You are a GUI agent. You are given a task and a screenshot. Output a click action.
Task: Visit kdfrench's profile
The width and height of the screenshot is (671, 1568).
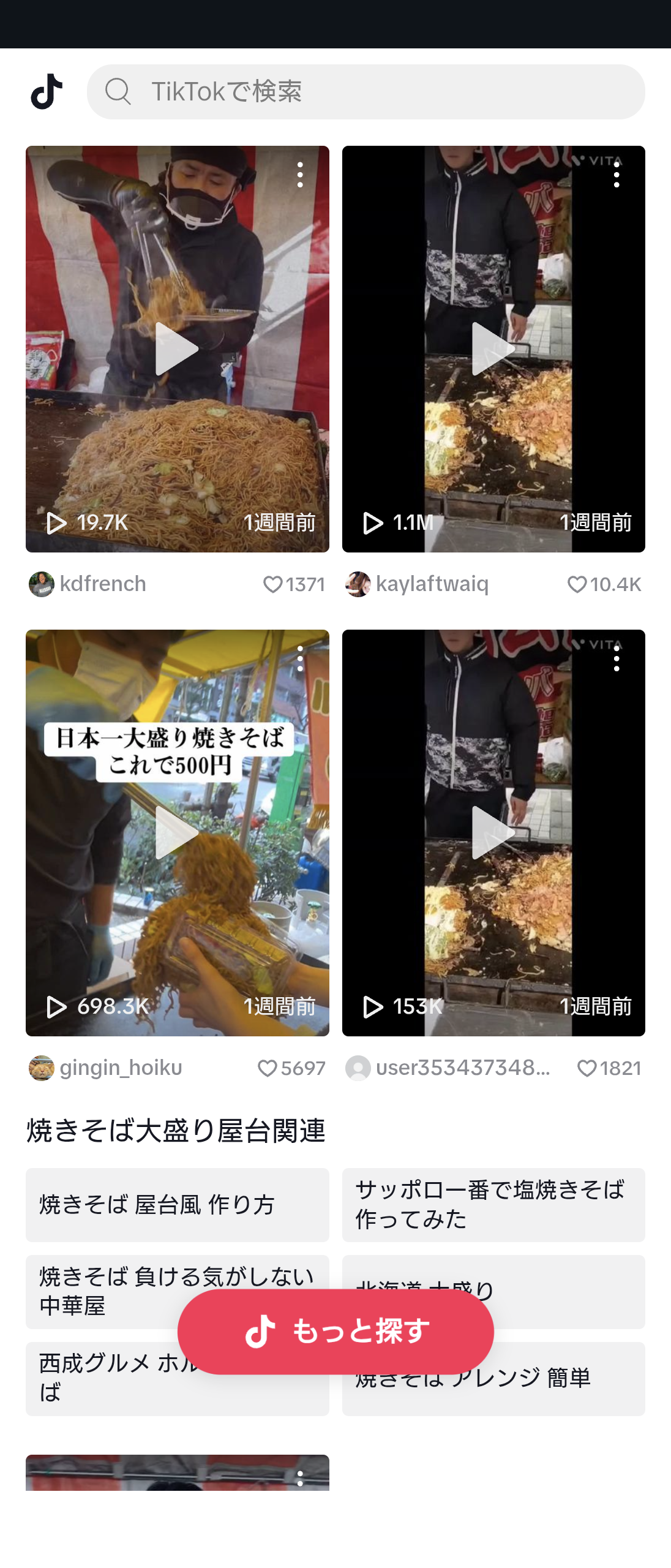coord(102,584)
